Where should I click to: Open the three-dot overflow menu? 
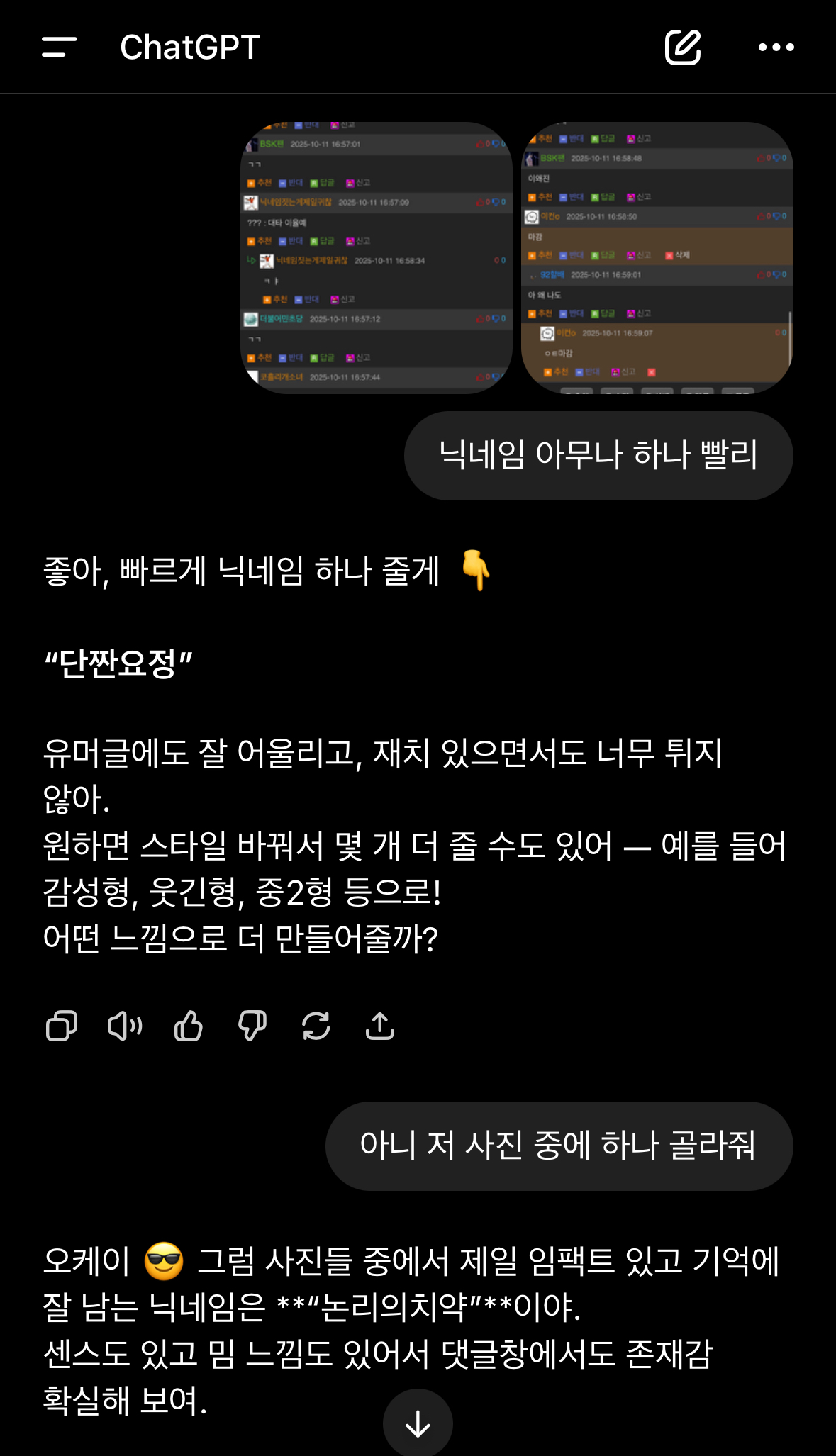tap(776, 47)
